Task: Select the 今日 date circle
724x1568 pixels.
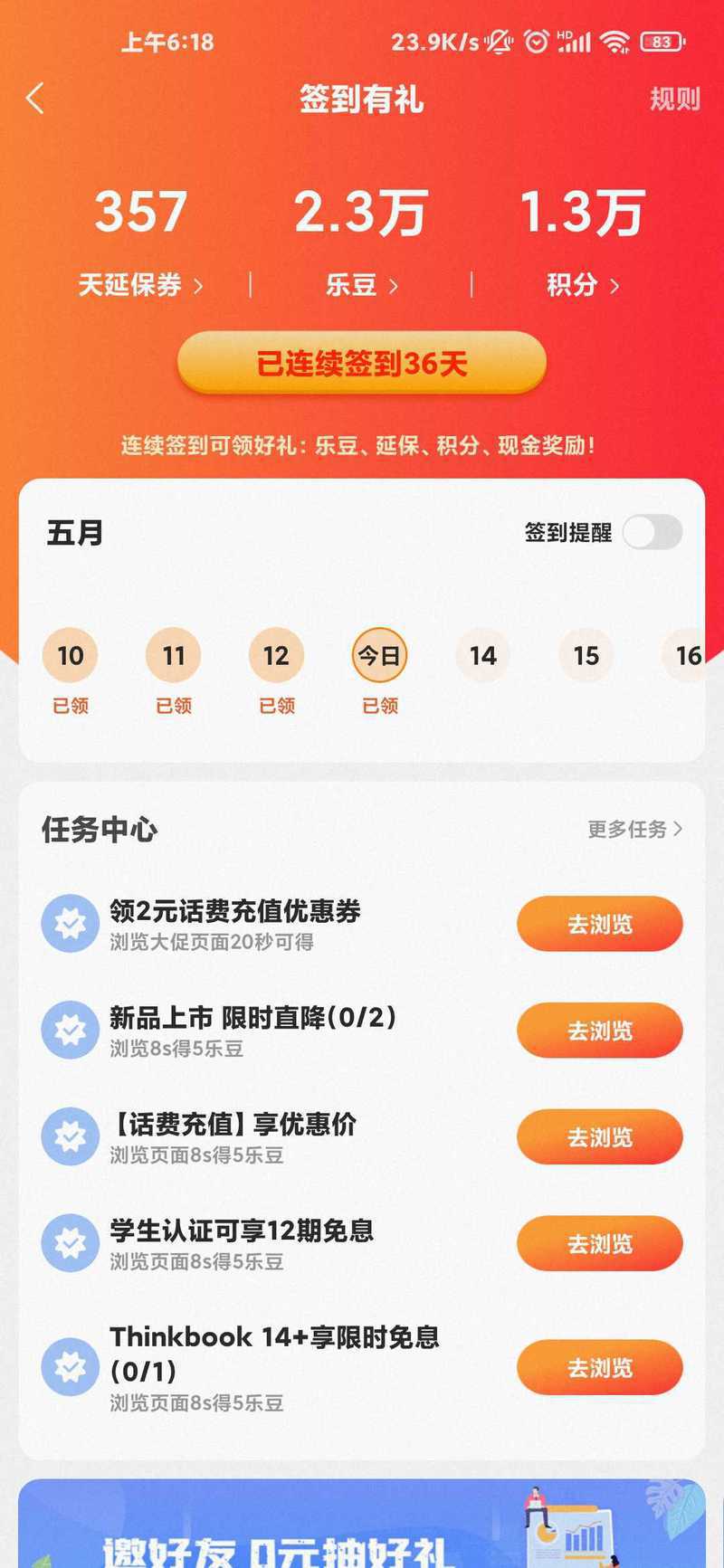Action: [379, 655]
